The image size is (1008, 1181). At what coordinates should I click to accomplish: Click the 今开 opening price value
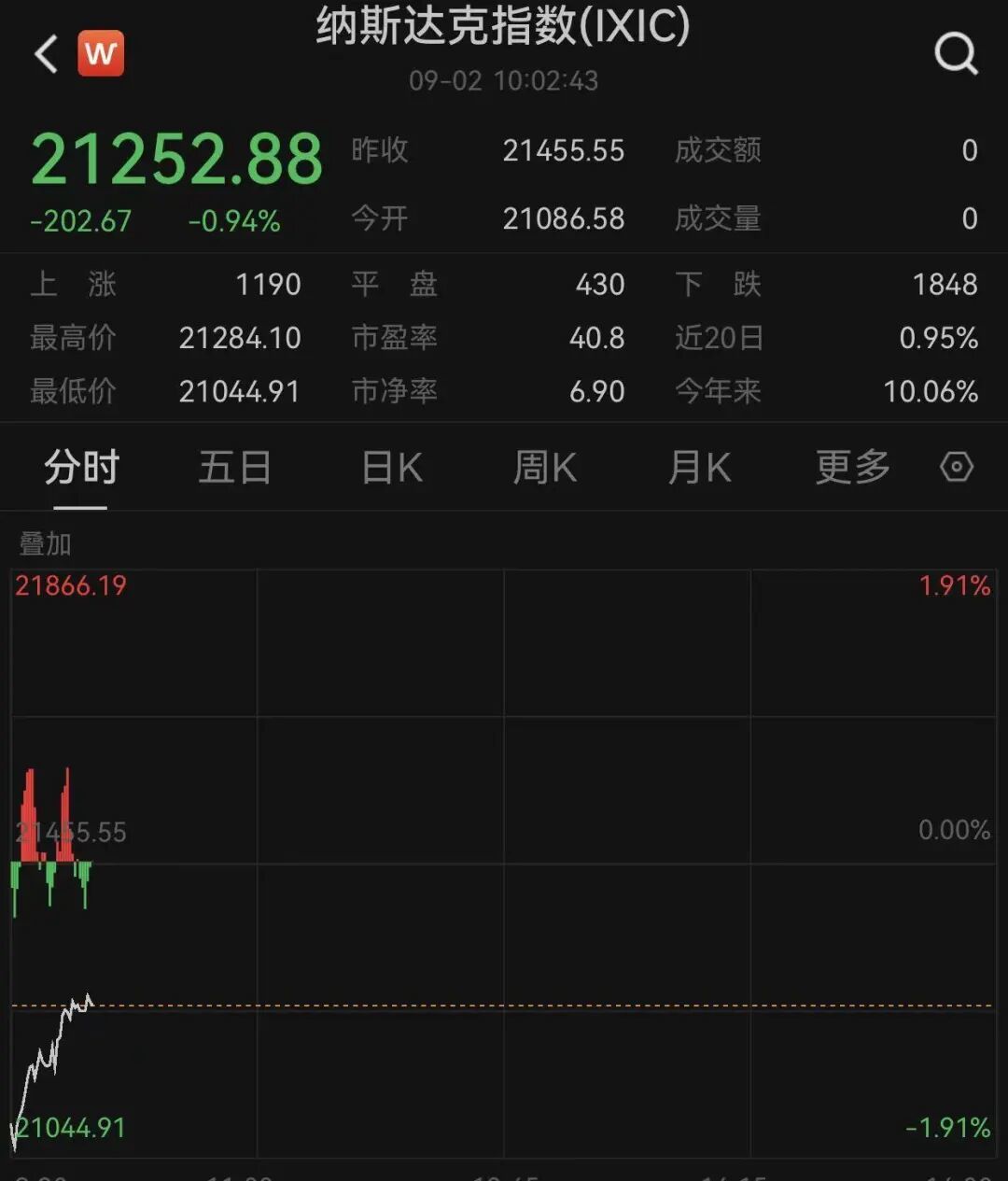click(x=564, y=218)
